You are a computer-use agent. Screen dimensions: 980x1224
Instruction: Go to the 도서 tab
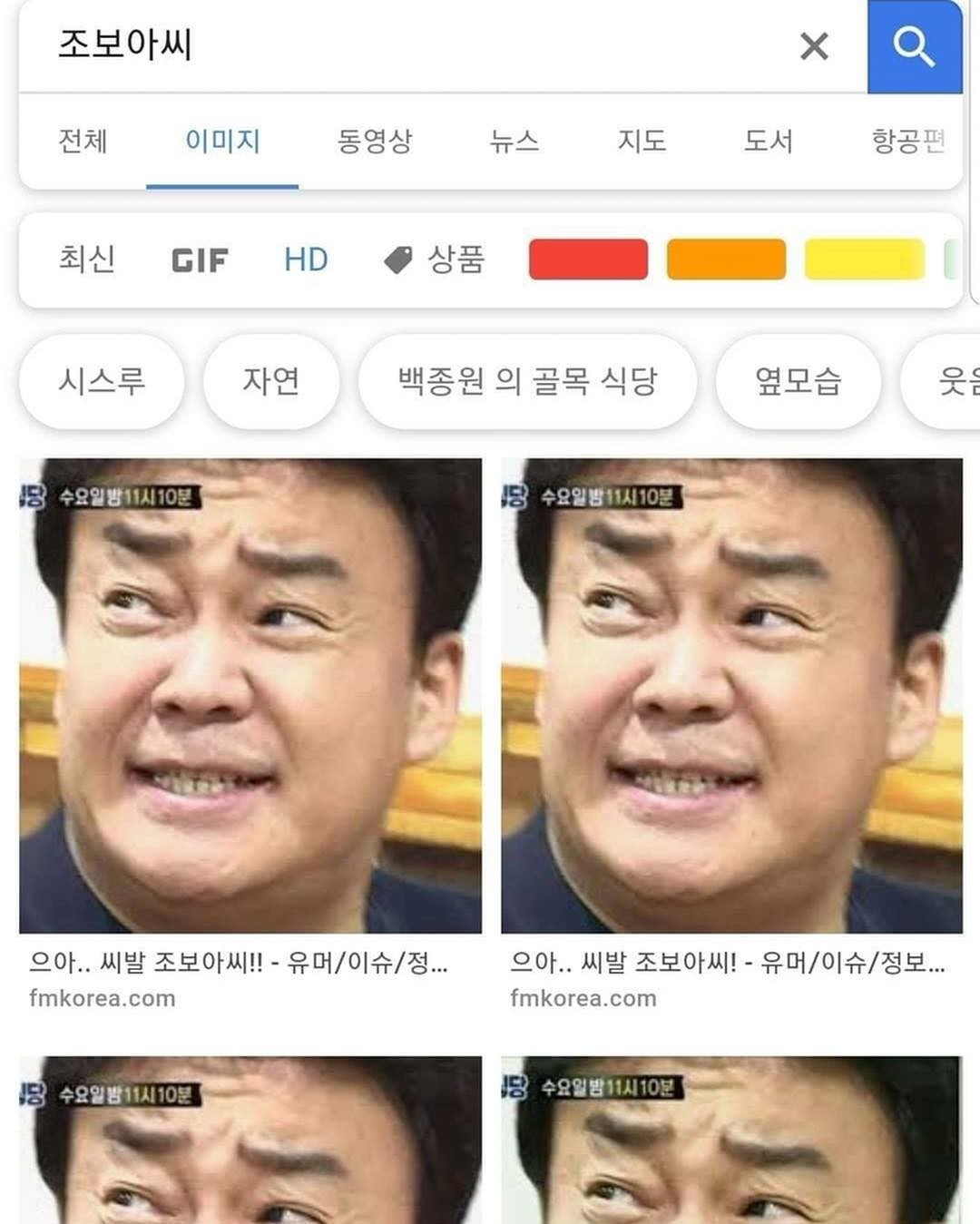769,141
